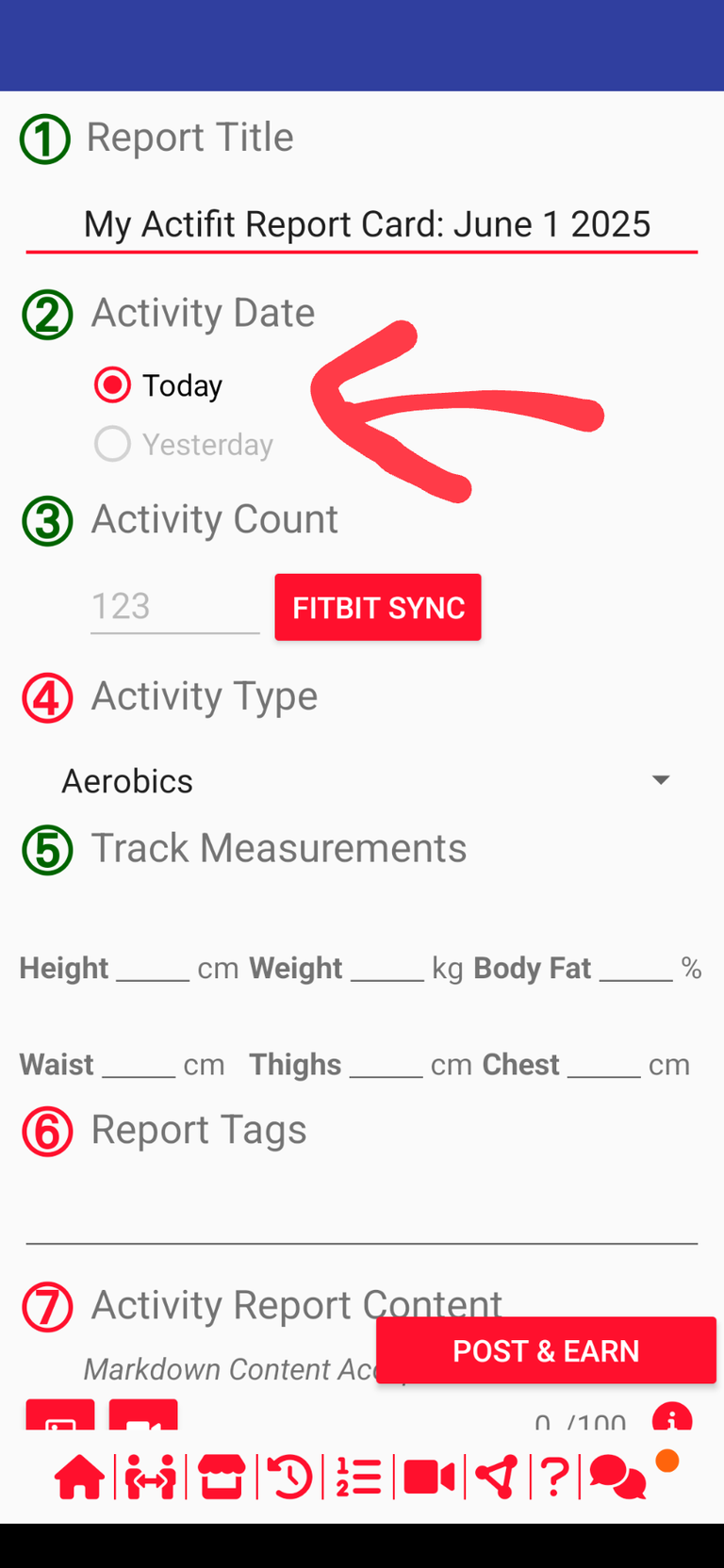This screenshot has height=1568, width=724.
Task: Expand the Aerobics activity type dropdown
Action: tap(362, 780)
